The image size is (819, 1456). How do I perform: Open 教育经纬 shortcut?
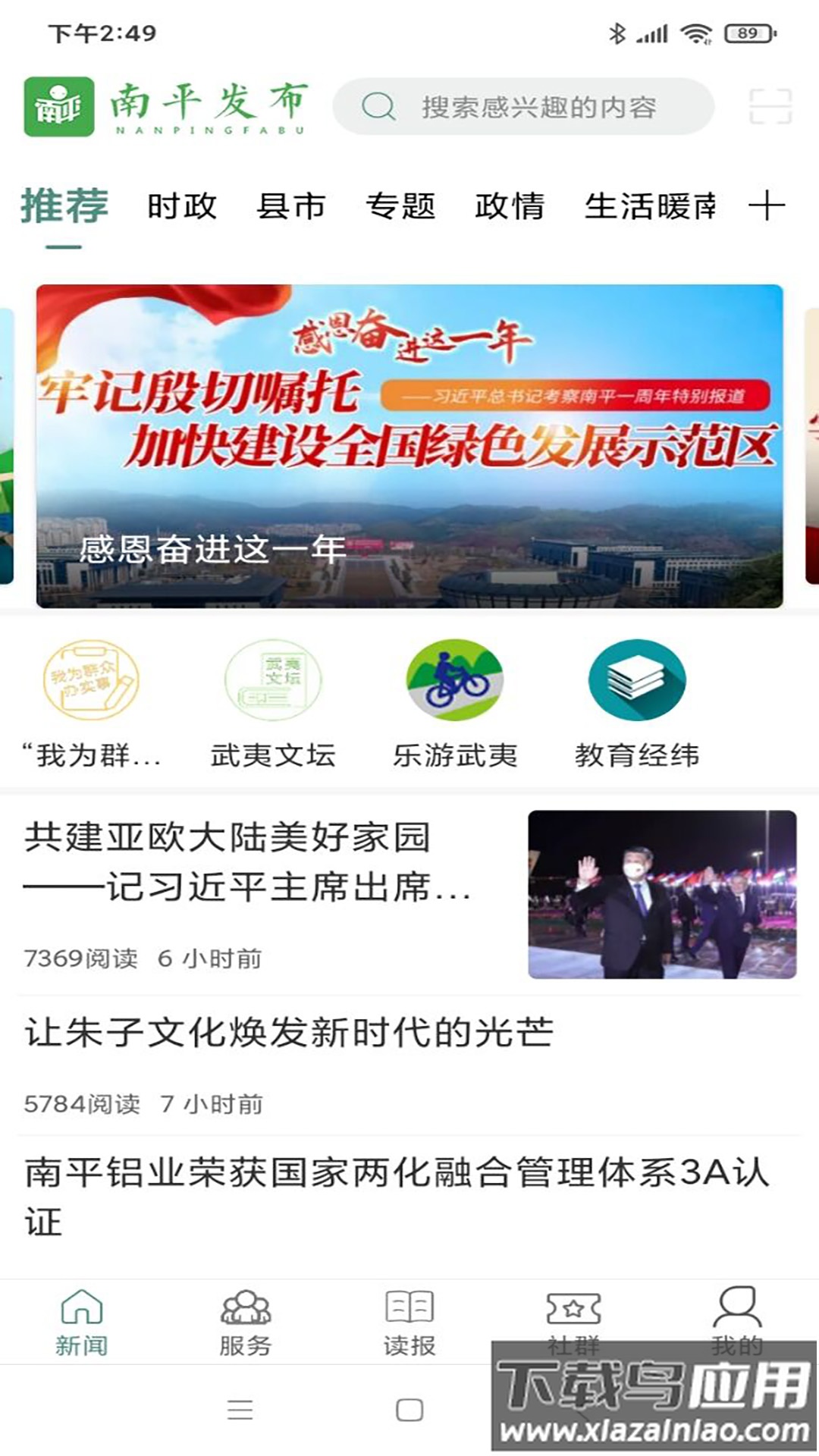(x=637, y=703)
